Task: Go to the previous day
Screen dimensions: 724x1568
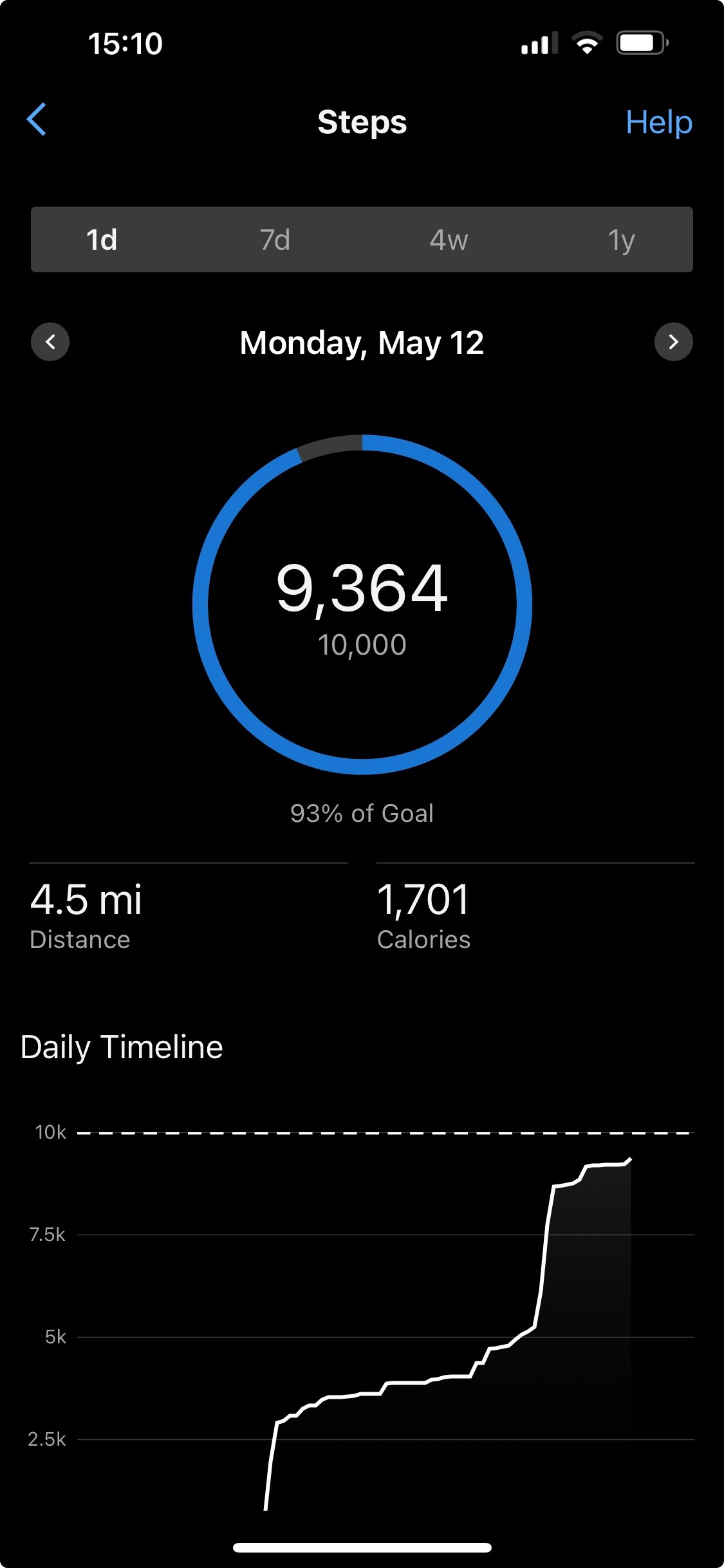Action: (50, 342)
